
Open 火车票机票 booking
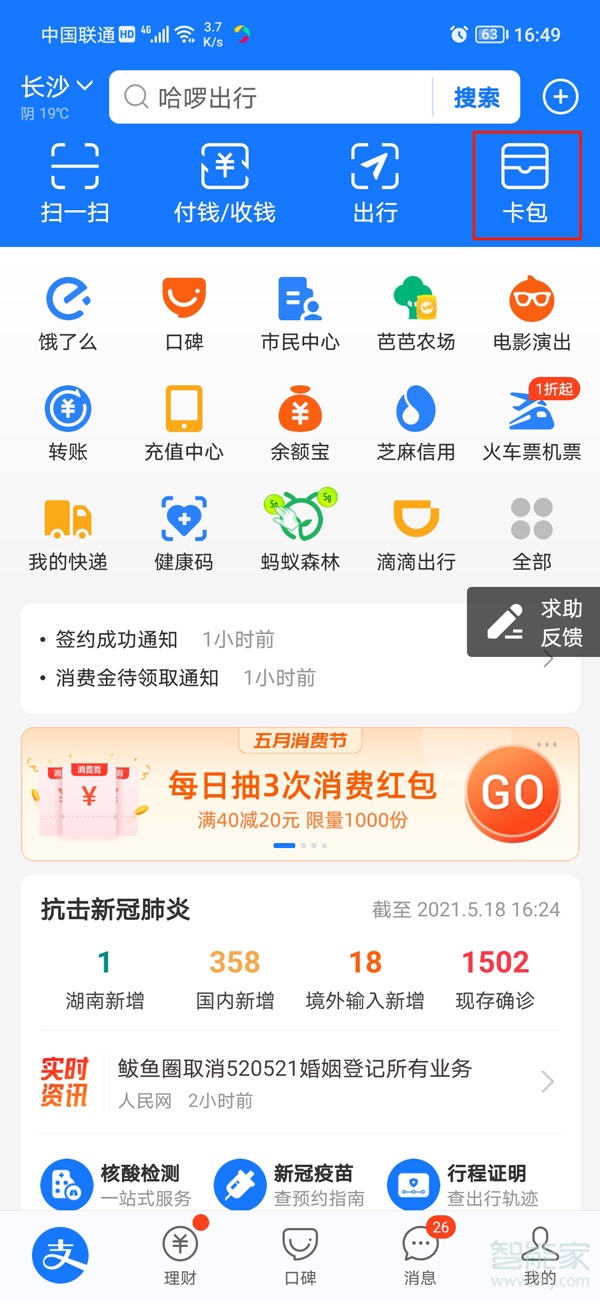tap(532, 424)
